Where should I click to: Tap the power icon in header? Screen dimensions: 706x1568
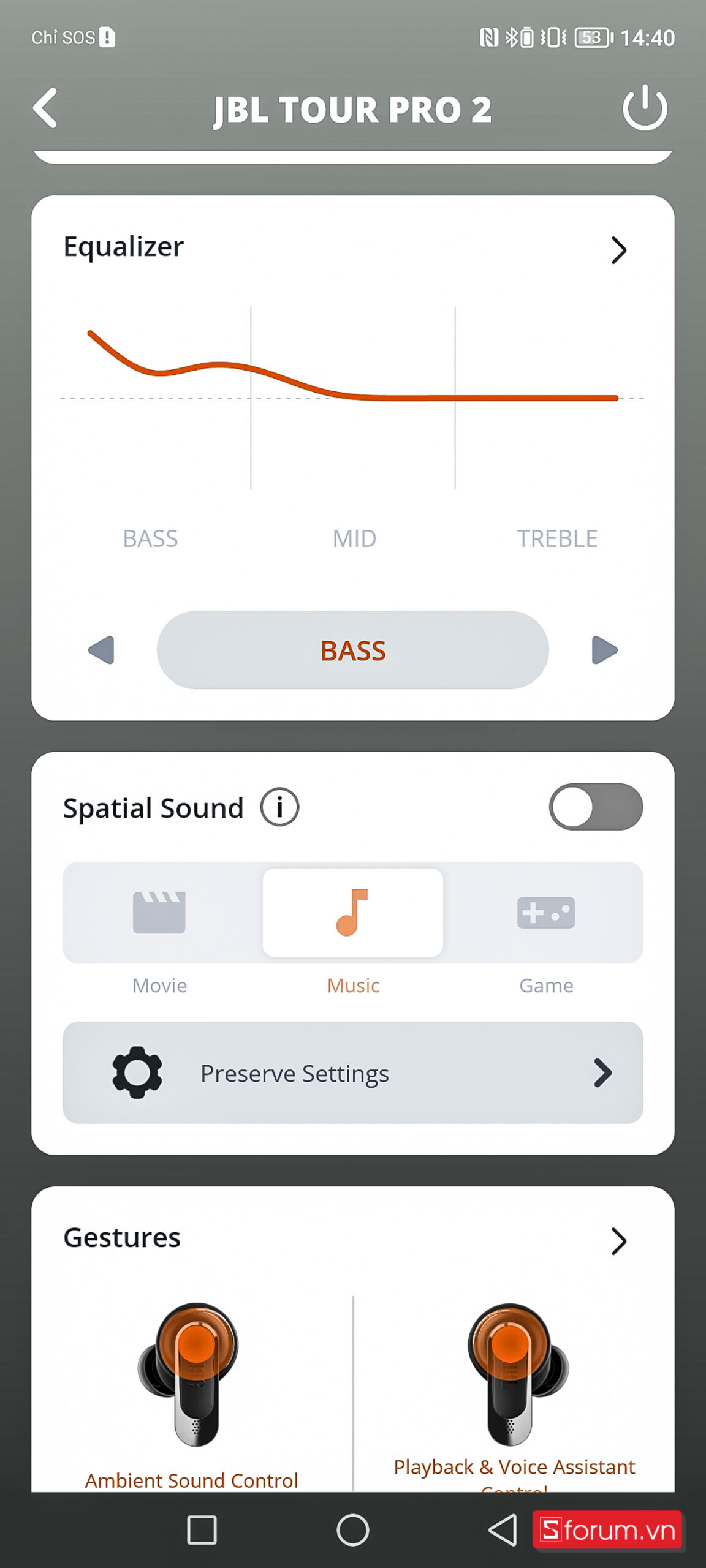645,108
